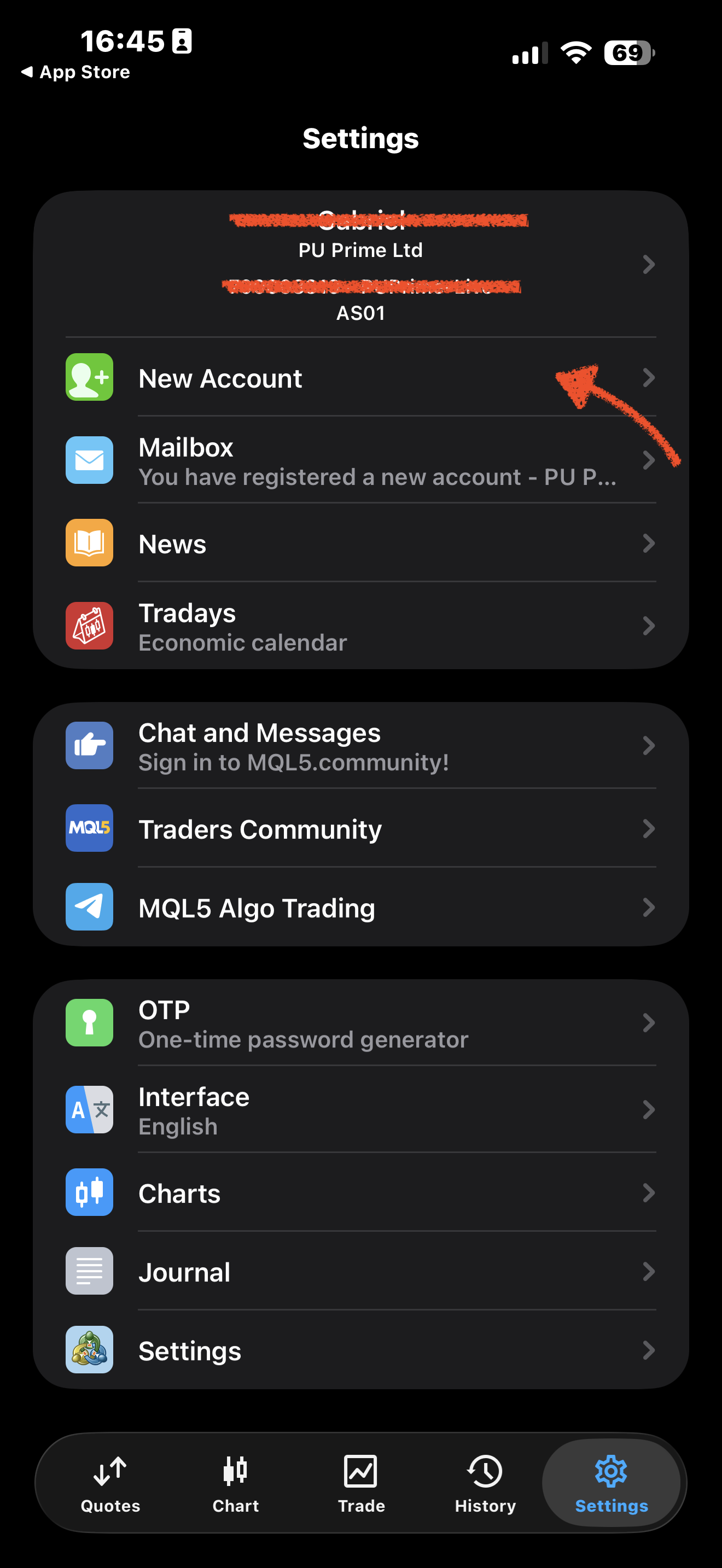
Task: Open OTP one-time password generator
Action: click(360, 1023)
